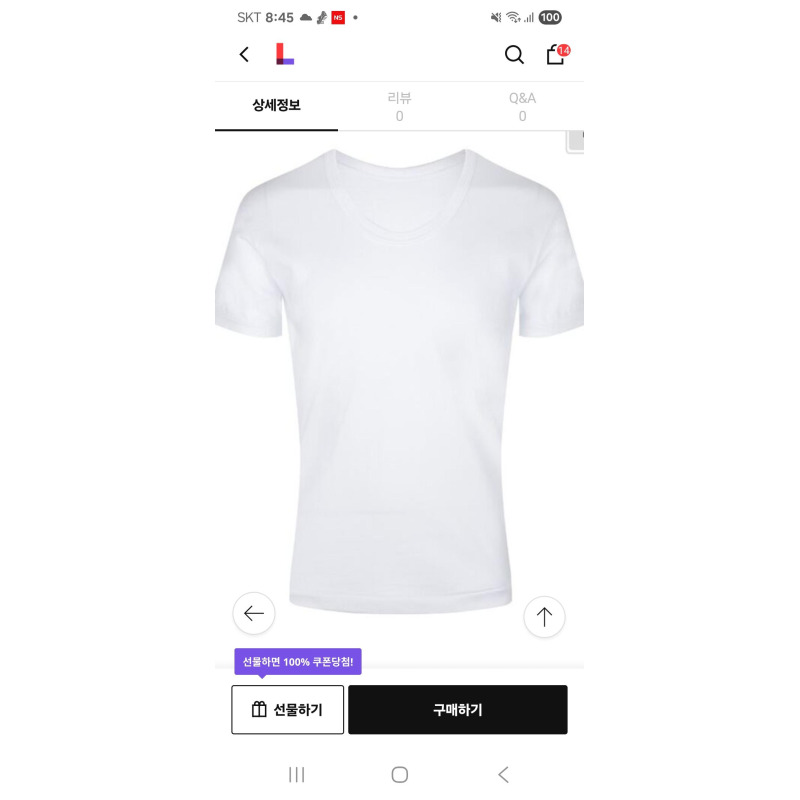Go to the home screen via navigation bar
The width and height of the screenshot is (800, 800).
400,774
